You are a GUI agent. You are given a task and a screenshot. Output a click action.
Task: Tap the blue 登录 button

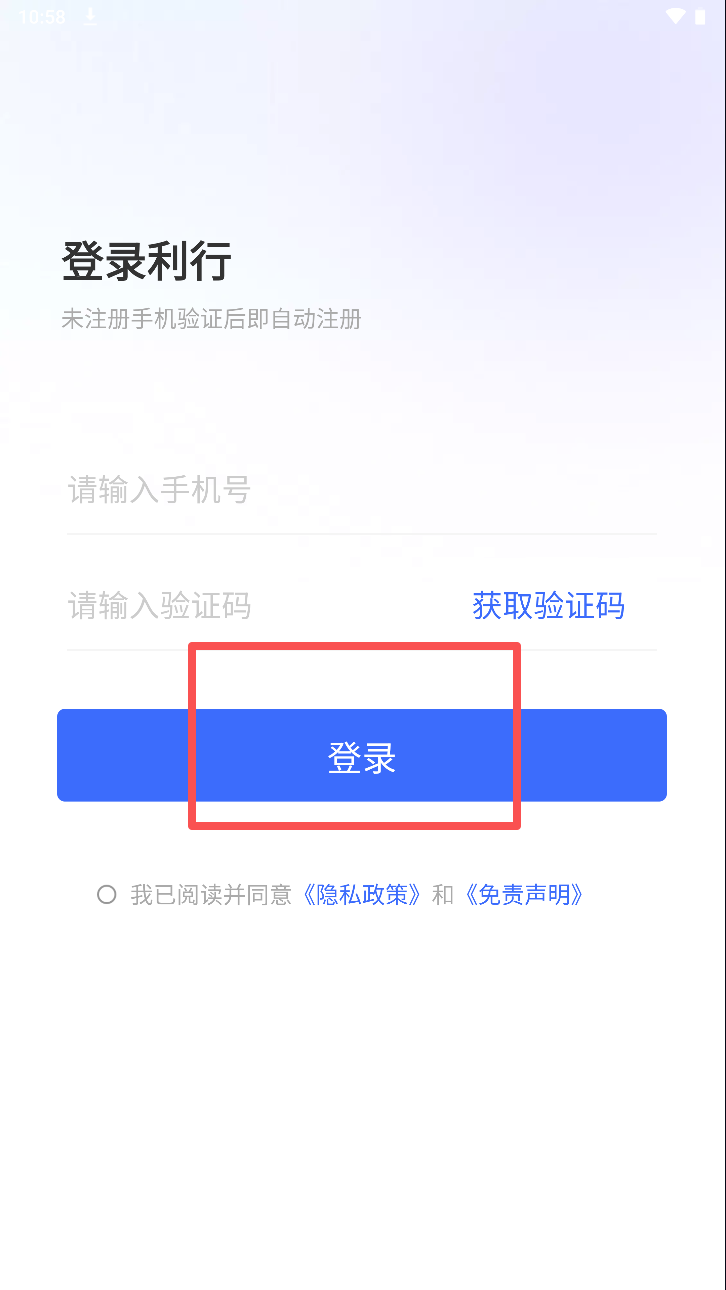pyautogui.click(x=362, y=756)
